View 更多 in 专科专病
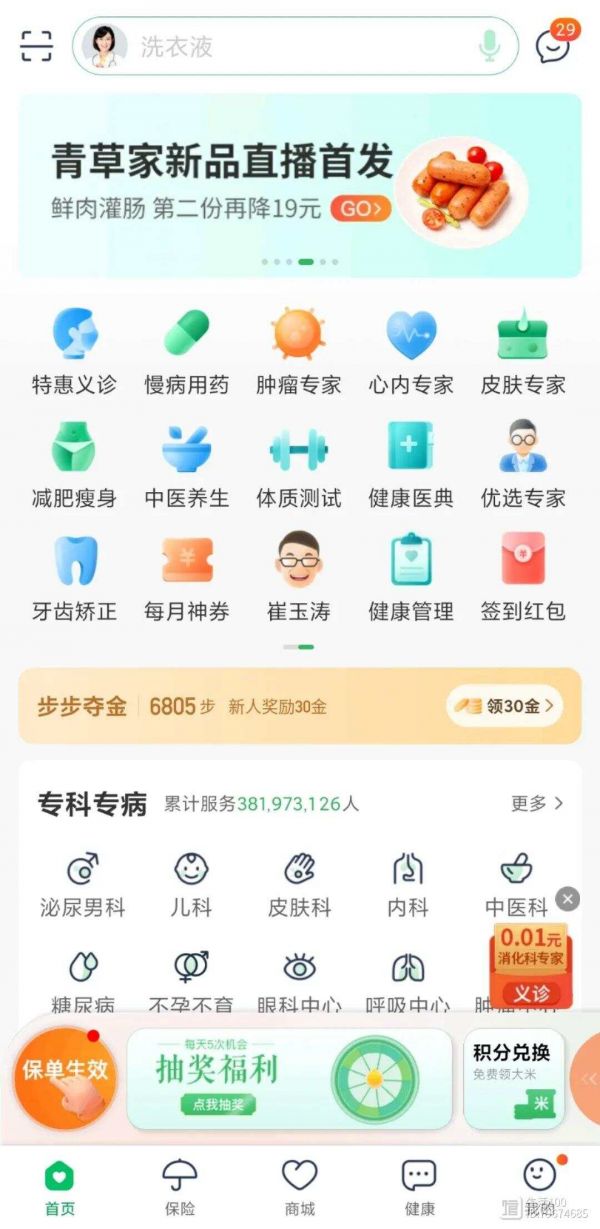Image resolution: width=600 pixels, height=1229 pixels. [537, 803]
